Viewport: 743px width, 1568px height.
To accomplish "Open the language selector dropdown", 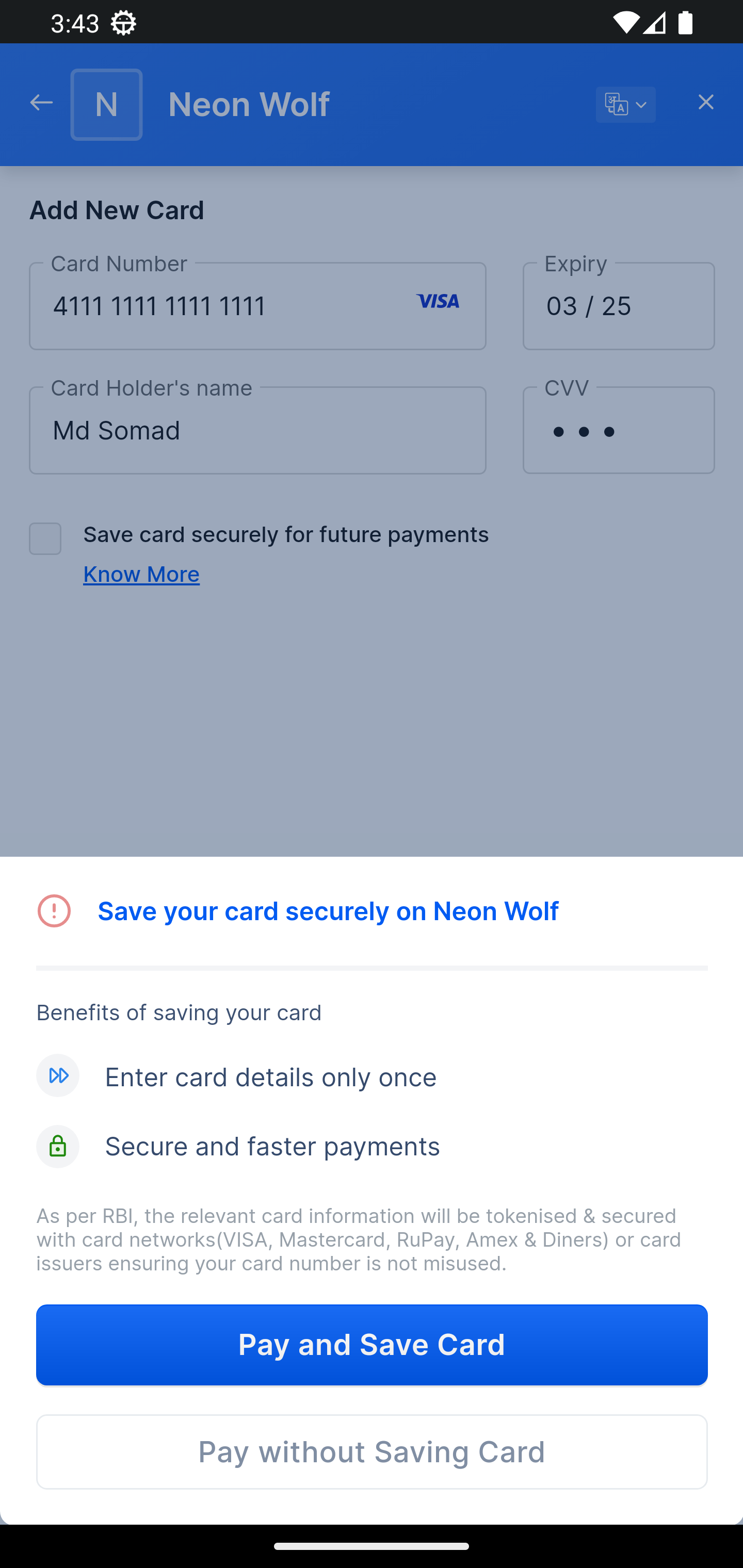I will click(x=625, y=105).
